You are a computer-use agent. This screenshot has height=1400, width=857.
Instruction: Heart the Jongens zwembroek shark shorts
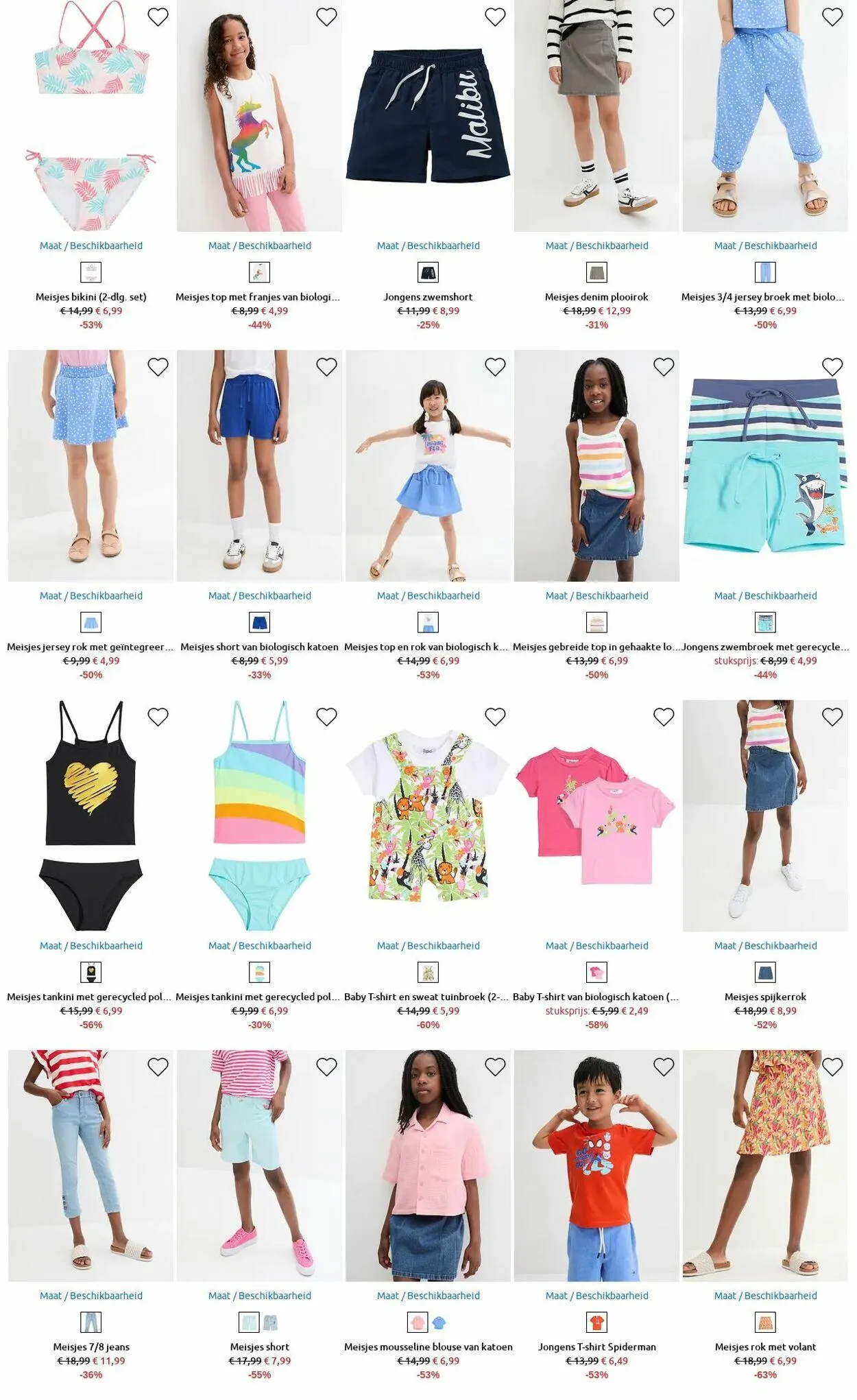tap(832, 367)
